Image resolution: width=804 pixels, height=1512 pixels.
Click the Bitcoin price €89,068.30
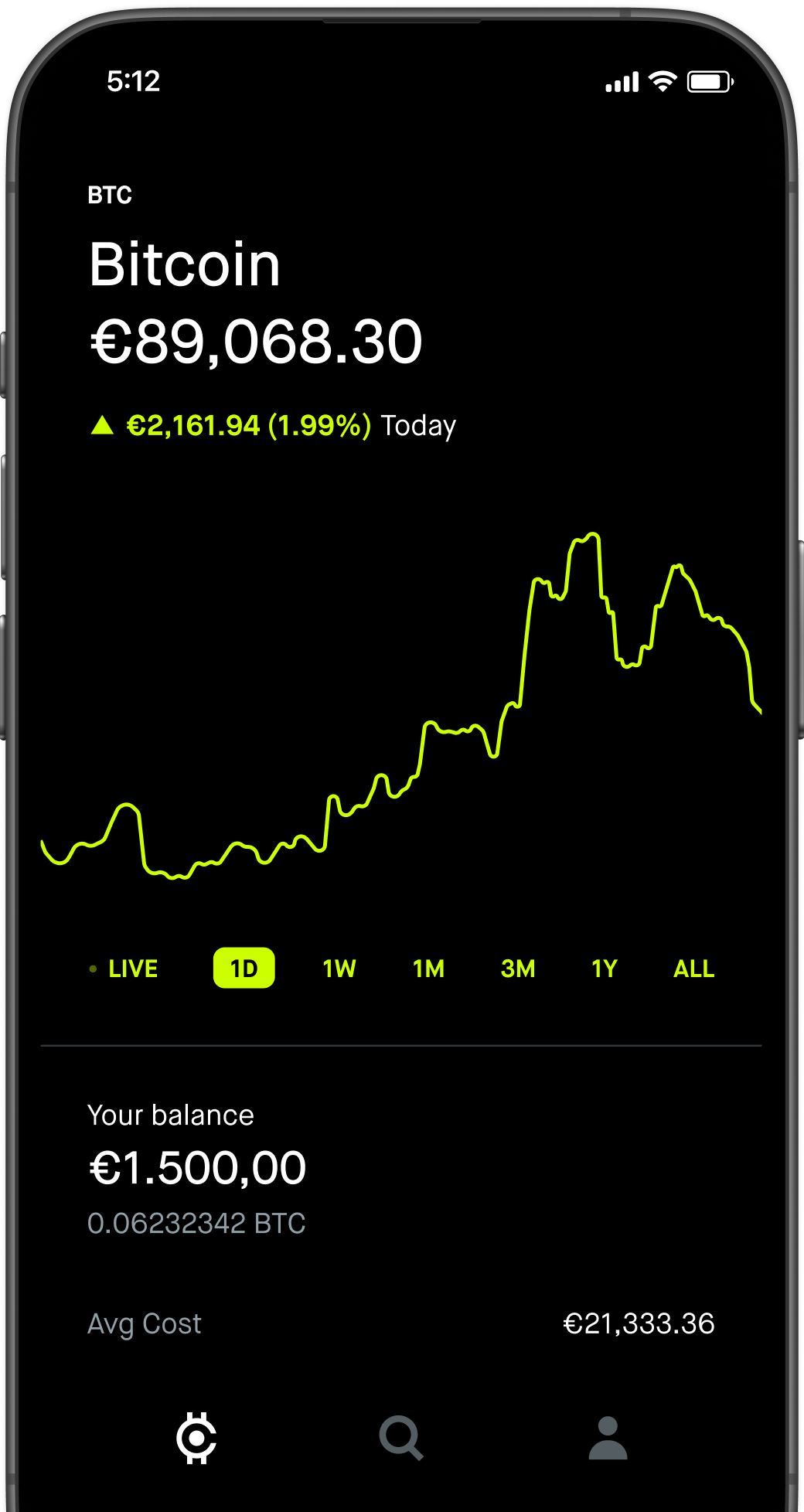(255, 342)
